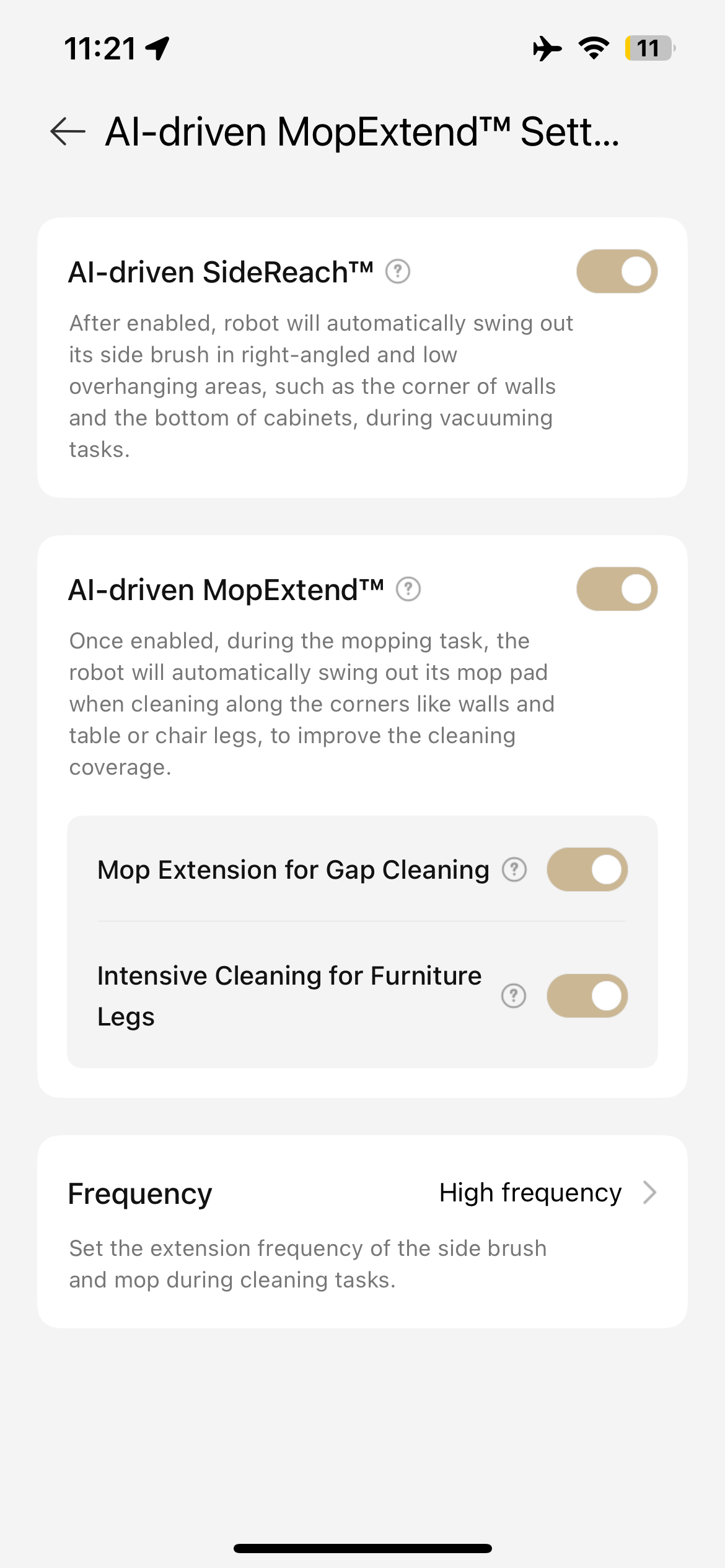
Task: Open the Frequency setting row
Action: (362, 1193)
